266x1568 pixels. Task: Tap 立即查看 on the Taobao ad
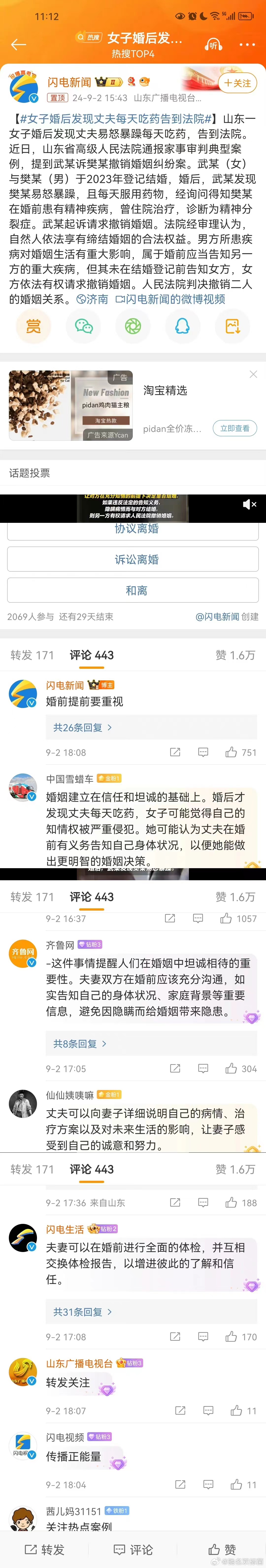(x=234, y=428)
